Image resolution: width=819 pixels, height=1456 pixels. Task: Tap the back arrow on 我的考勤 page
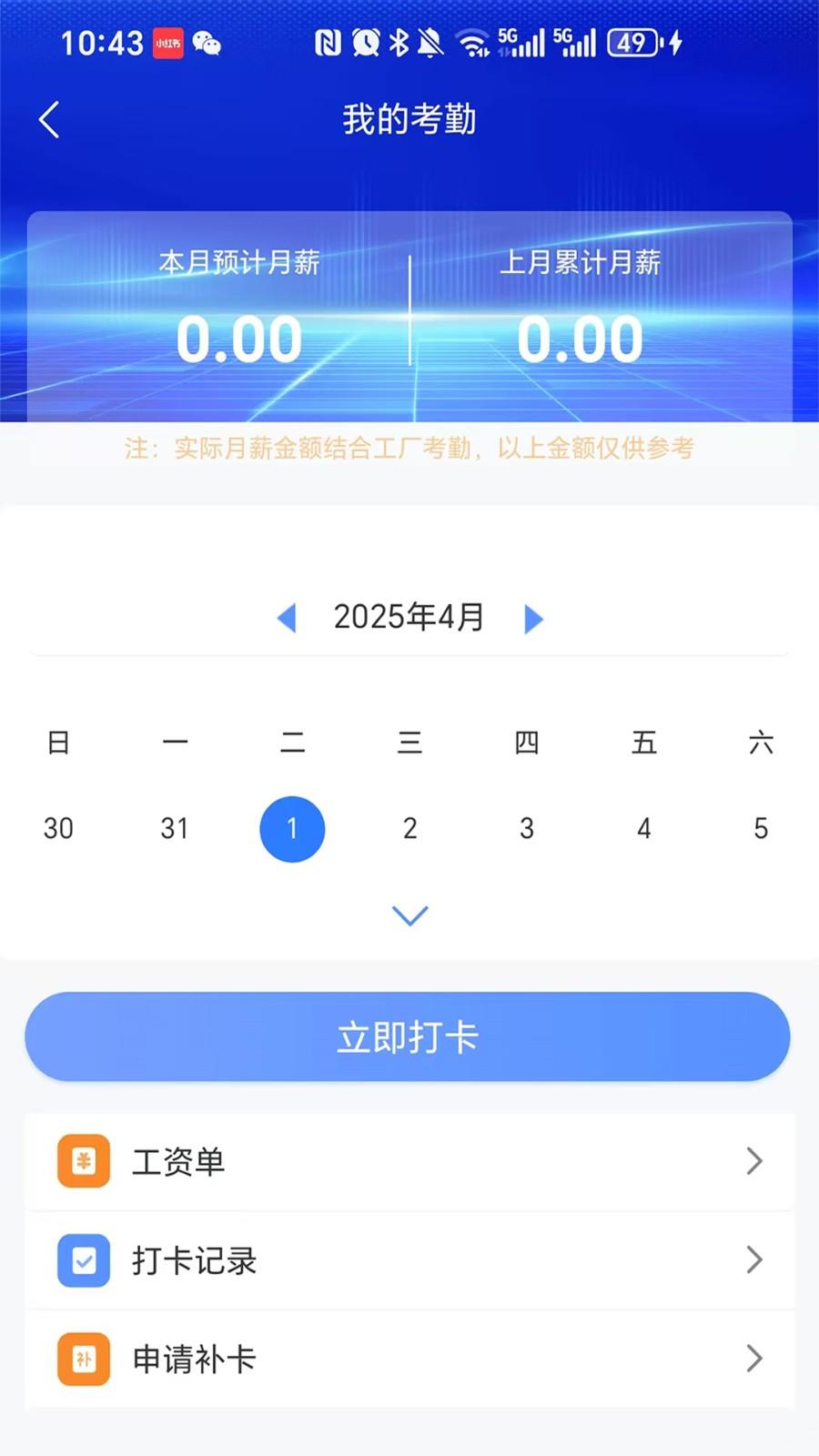point(48,118)
